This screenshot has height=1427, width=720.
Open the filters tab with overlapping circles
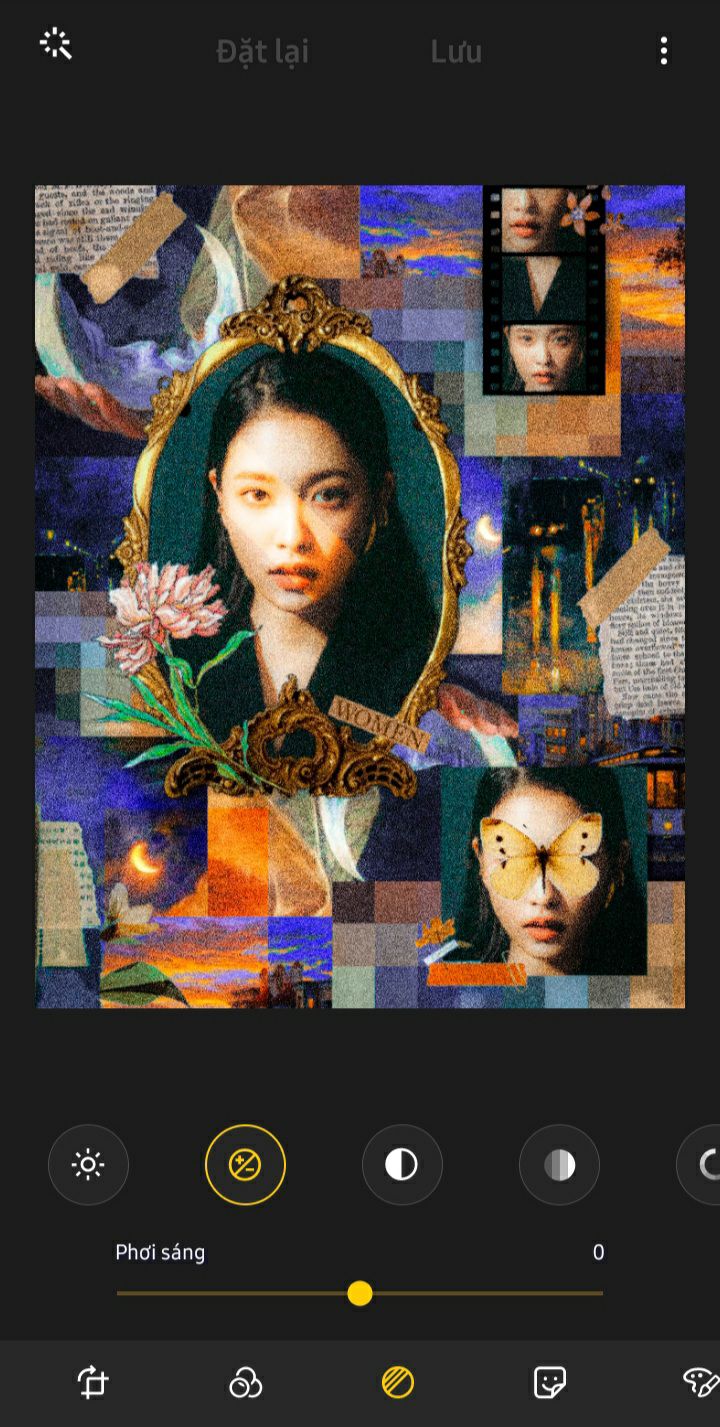[245, 1382]
